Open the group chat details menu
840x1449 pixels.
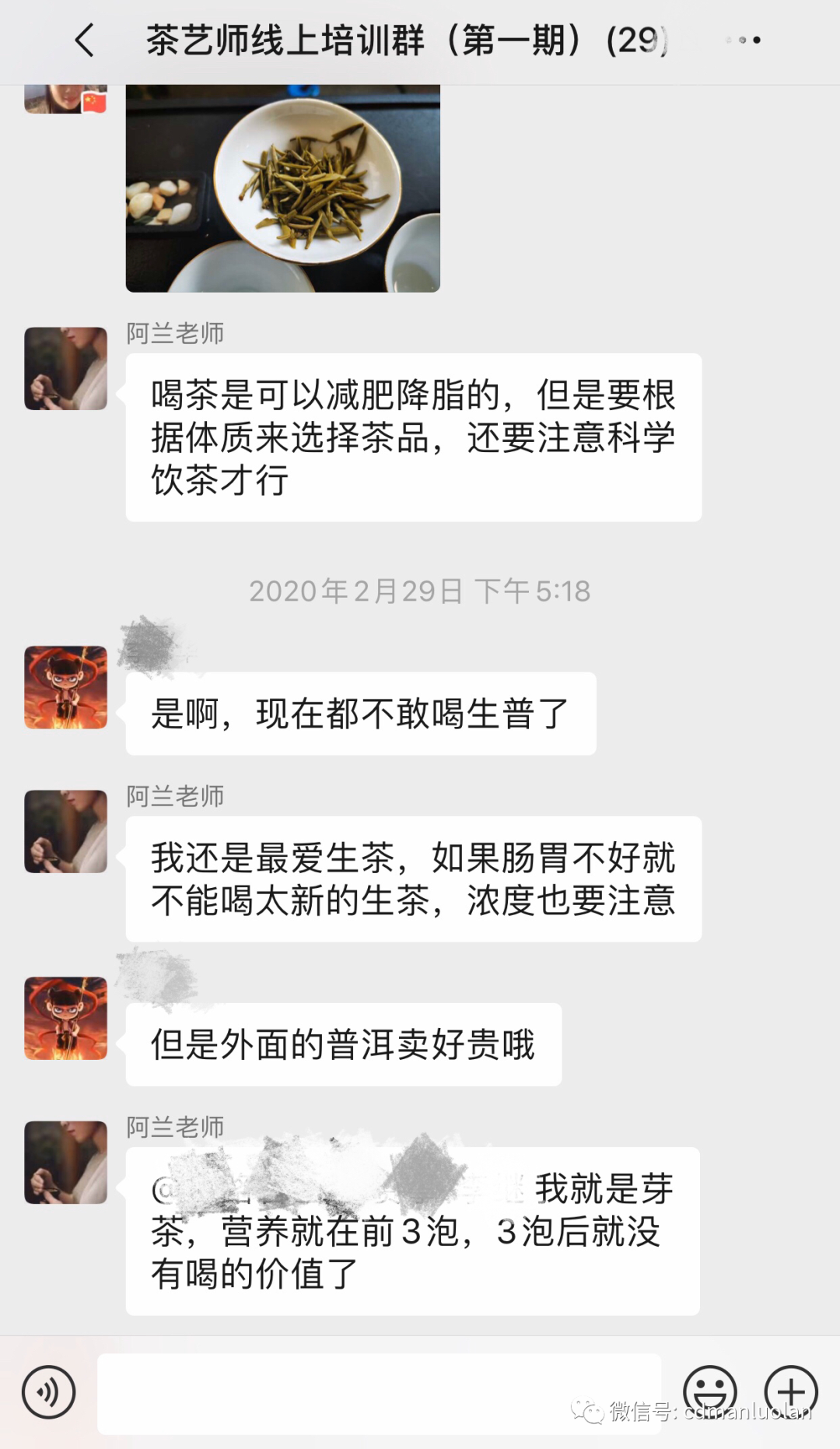coord(744,40)
